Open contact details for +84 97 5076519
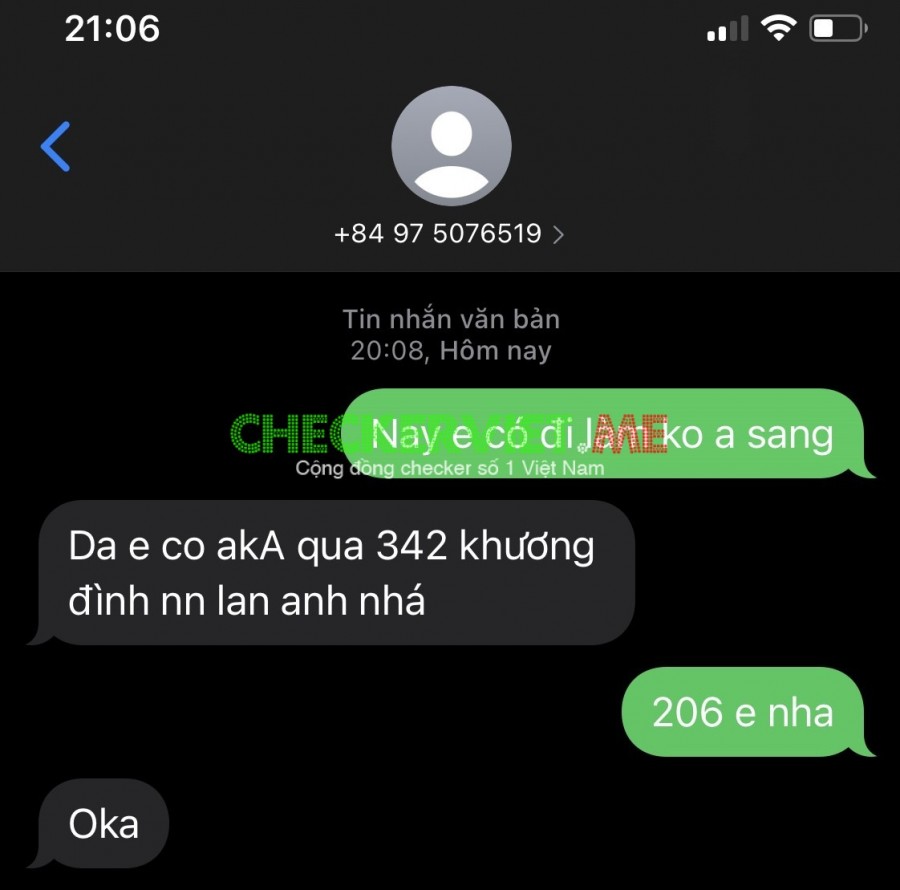Viewport: 900px width, 890px height. point(449,234)
